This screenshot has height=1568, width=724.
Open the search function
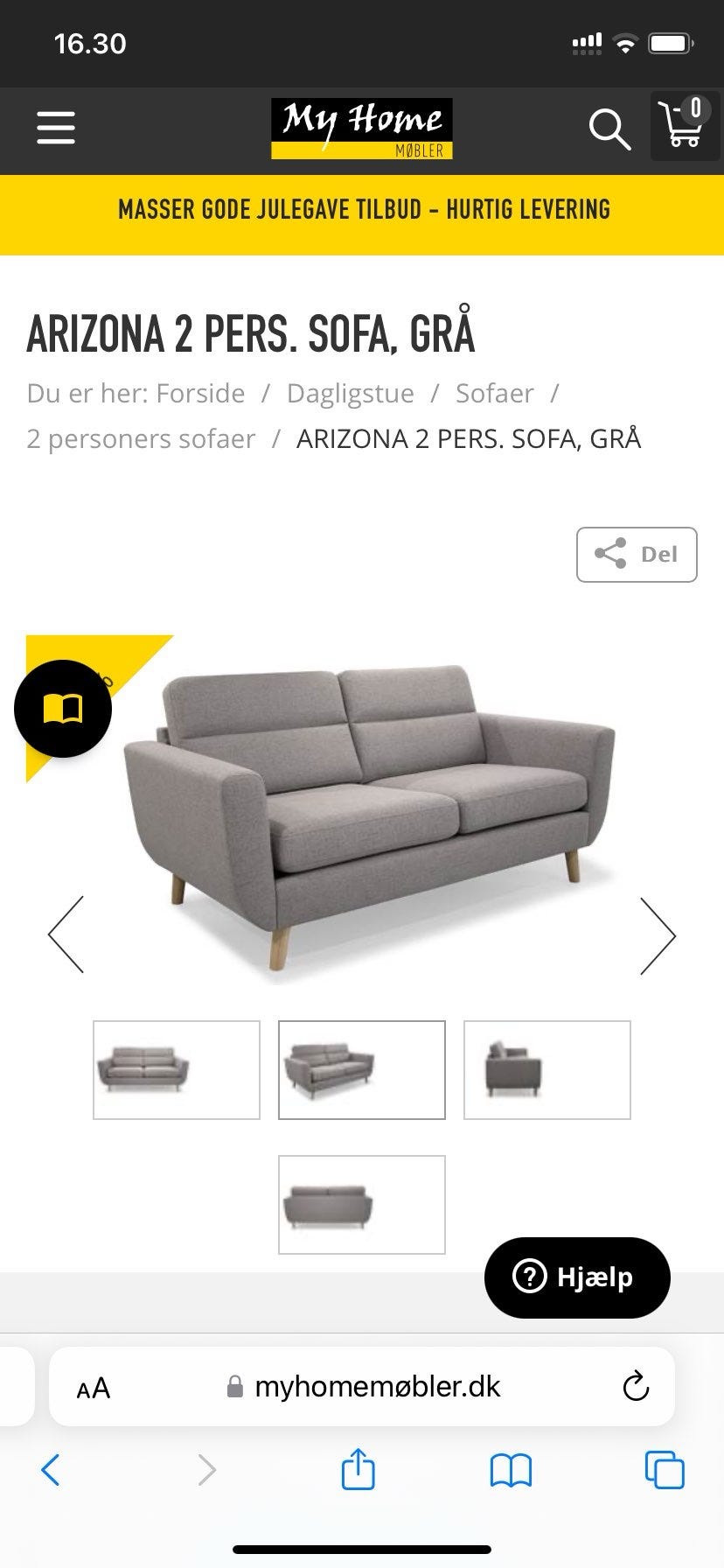coord(609,130)
